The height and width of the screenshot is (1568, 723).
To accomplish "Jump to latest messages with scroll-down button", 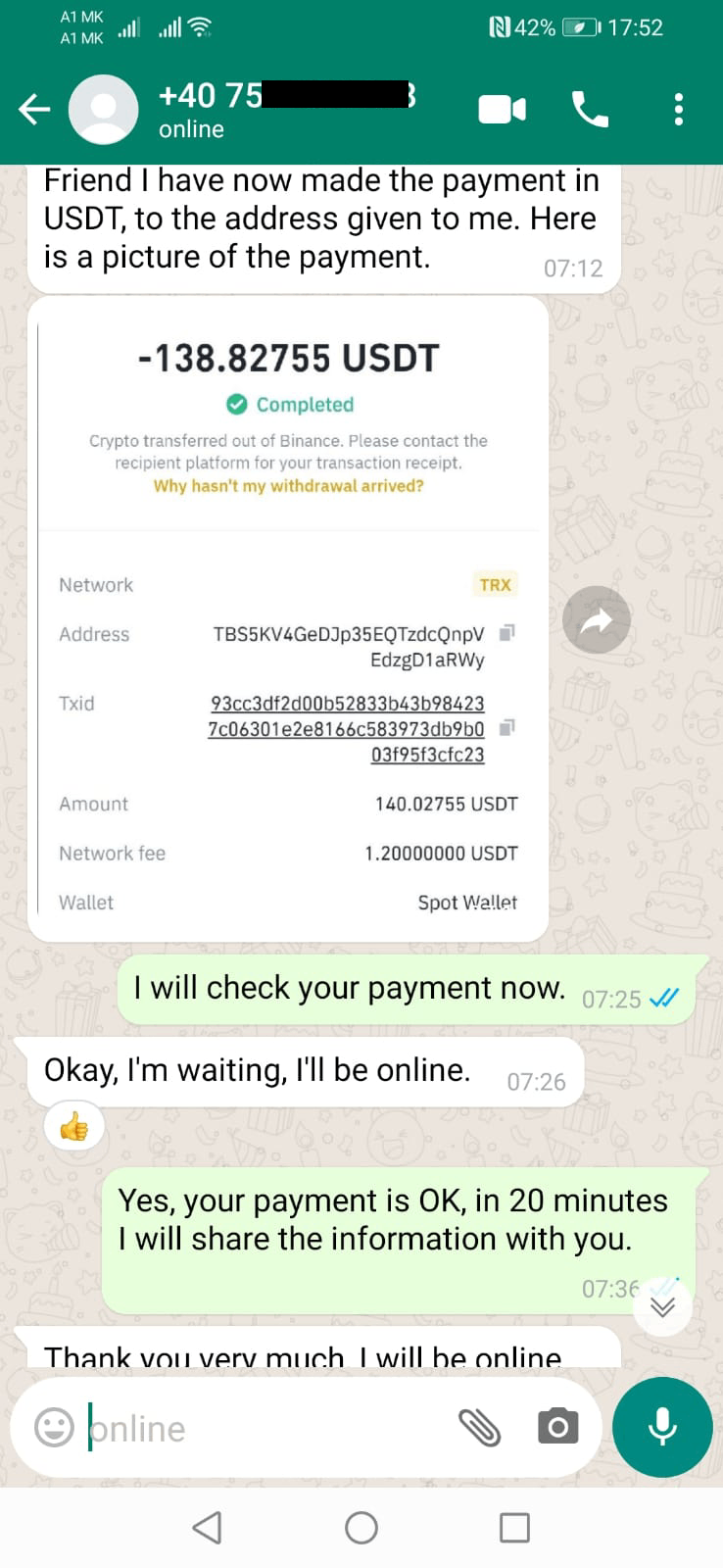I will tap(663, 1306).
